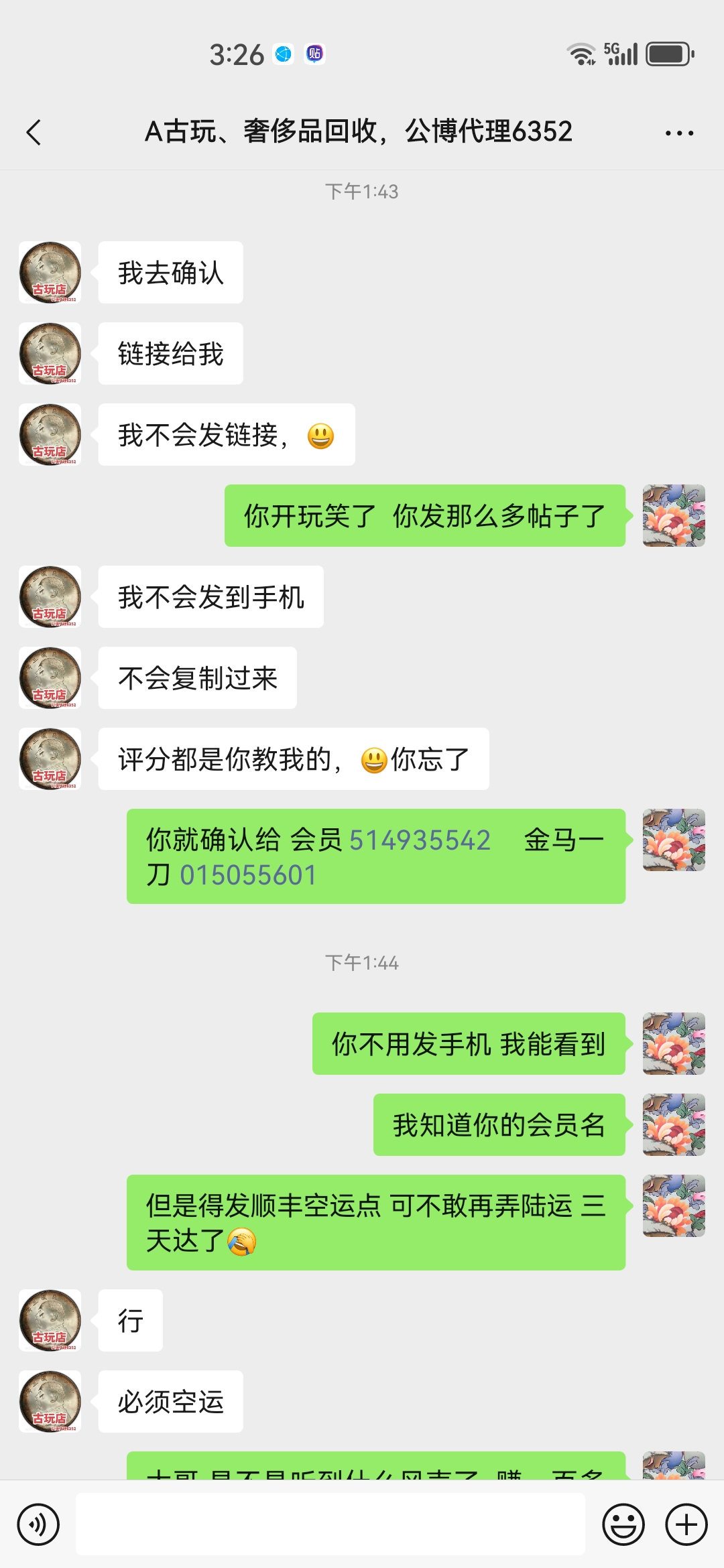Open the plus attachment menu
Screen dimensions: 724x1568
[686, 1524]
